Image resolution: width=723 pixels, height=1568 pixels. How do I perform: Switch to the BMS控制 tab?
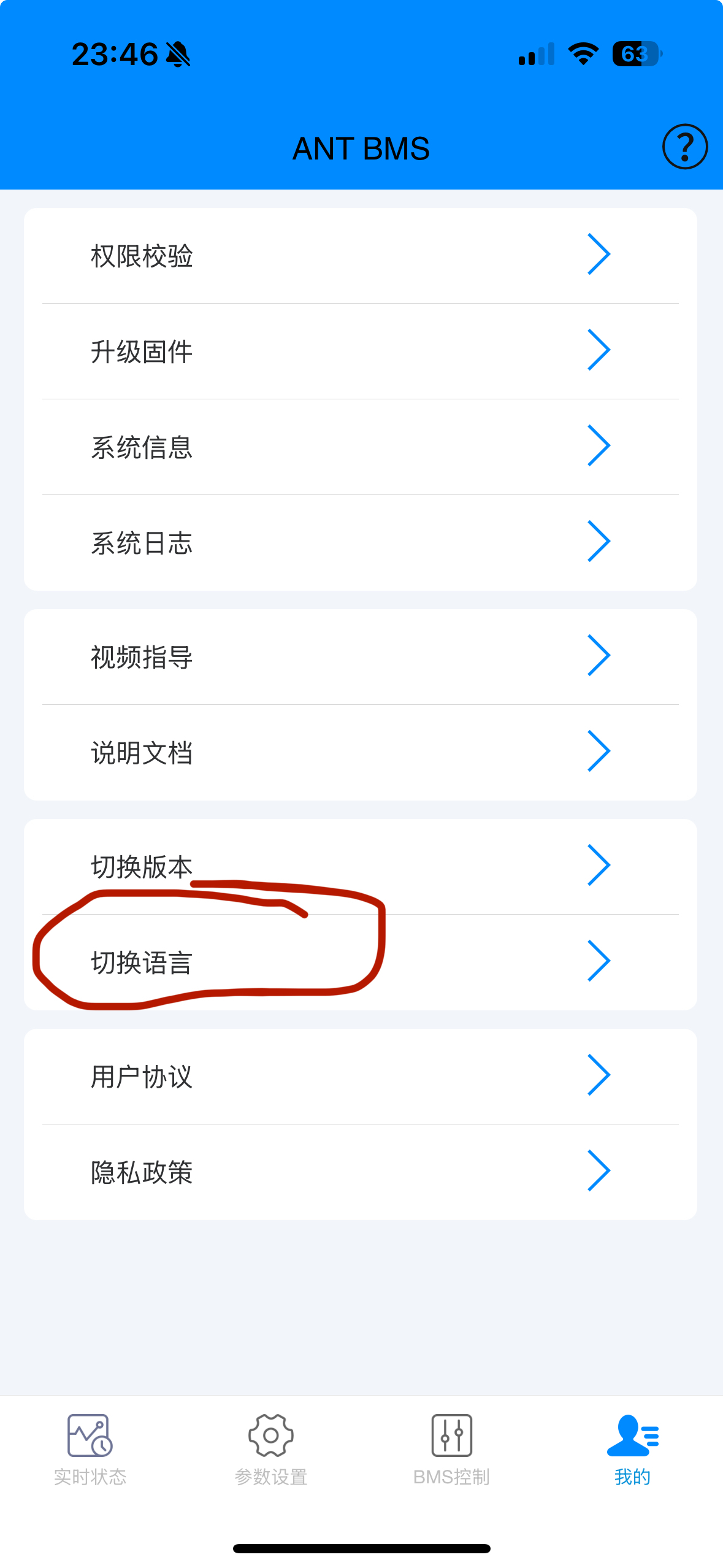[451, 1450]
